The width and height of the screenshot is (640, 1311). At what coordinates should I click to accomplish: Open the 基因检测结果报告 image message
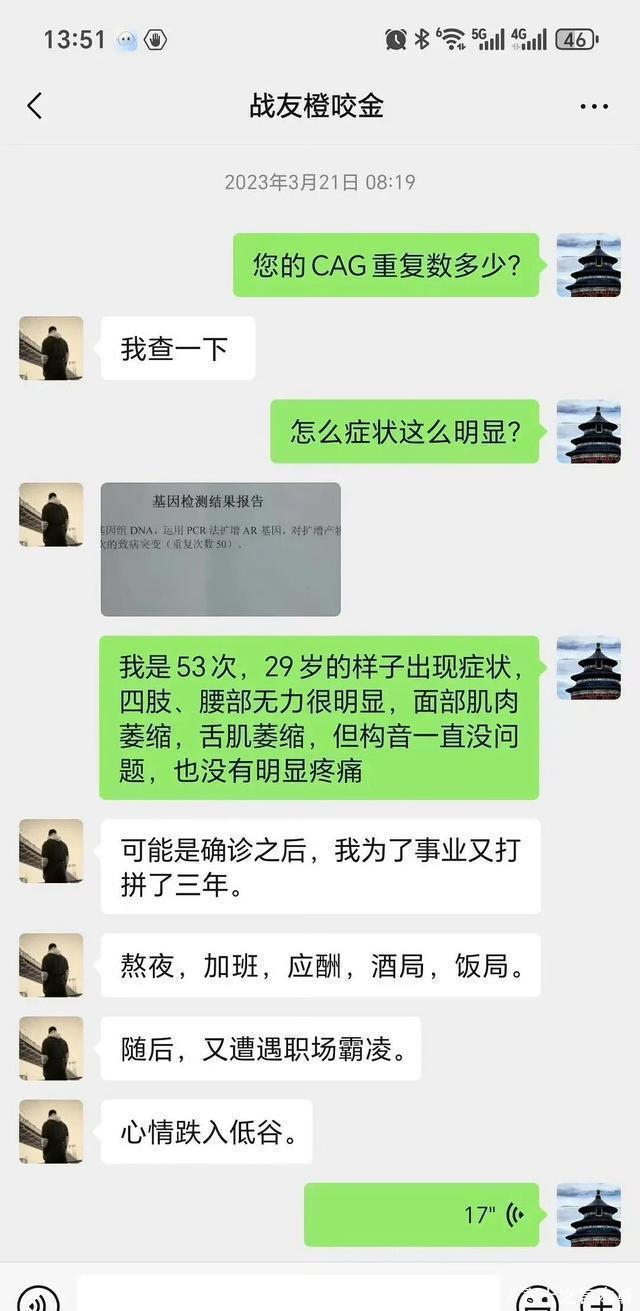coord(220,549)
